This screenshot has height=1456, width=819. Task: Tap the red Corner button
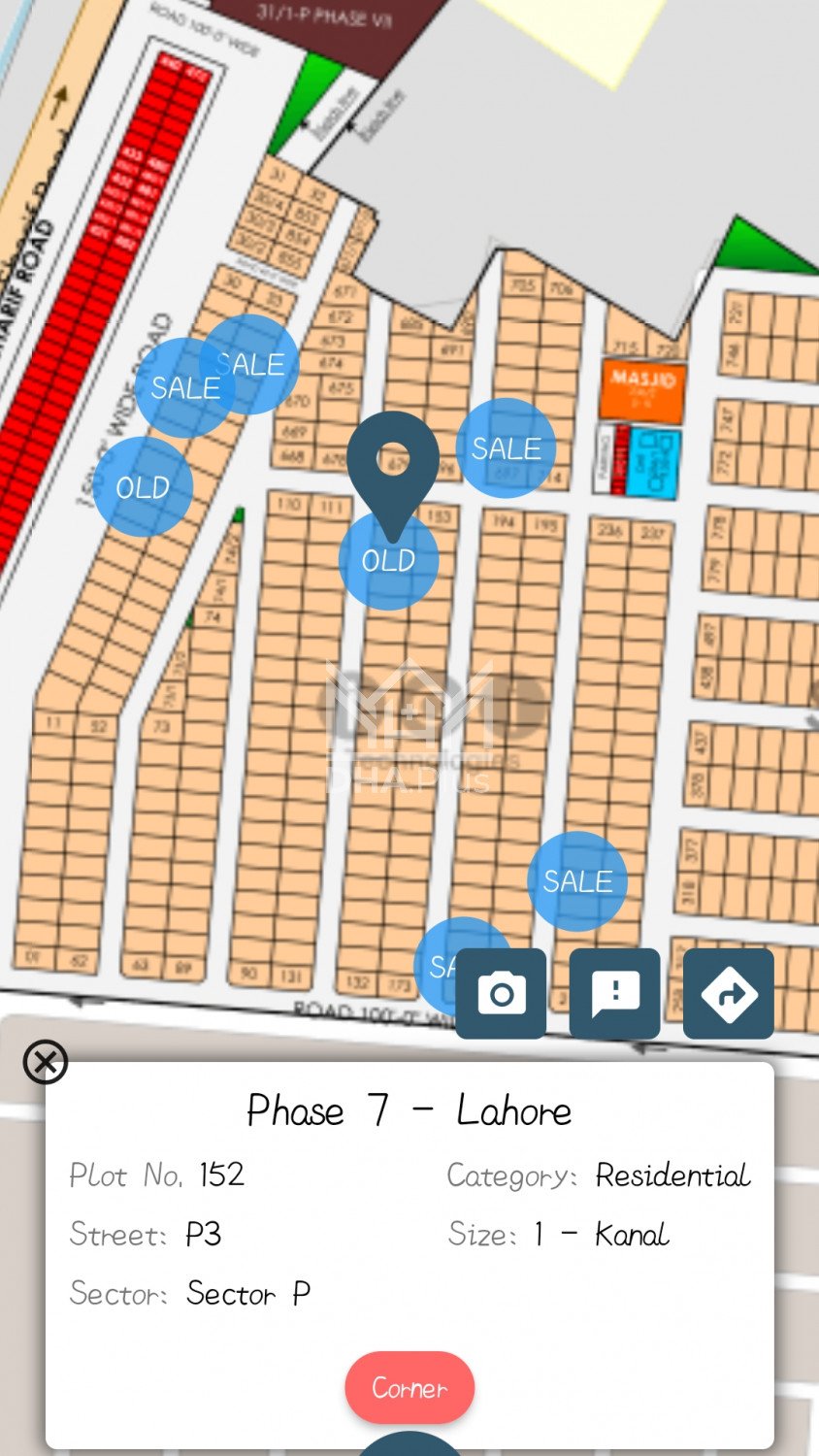tap(409, 1388)
